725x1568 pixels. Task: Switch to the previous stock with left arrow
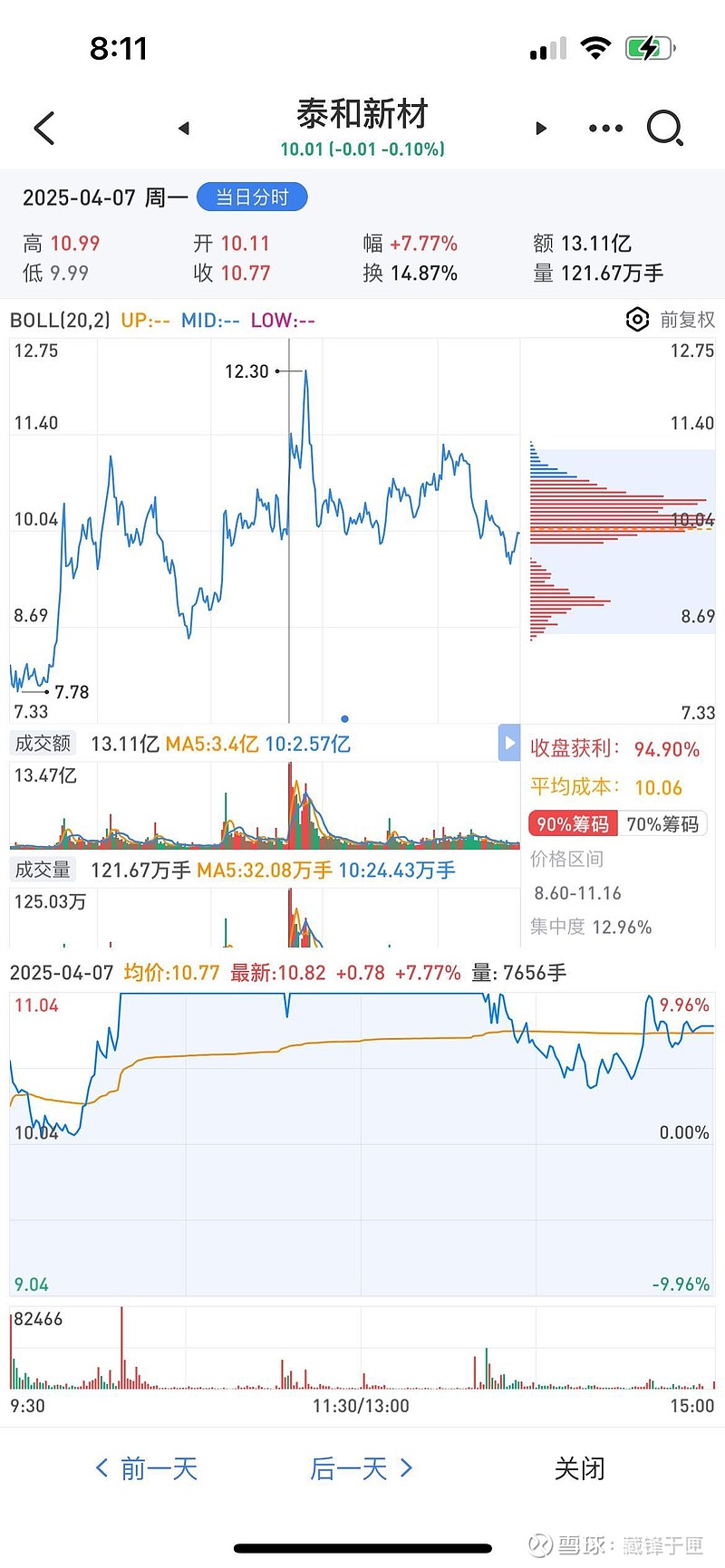tap(184, 129)
